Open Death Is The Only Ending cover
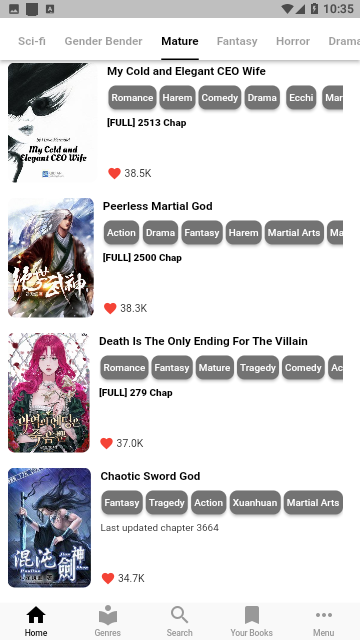Screen dimensions: 360x640 pyautogui.click(x=49, y=393)
